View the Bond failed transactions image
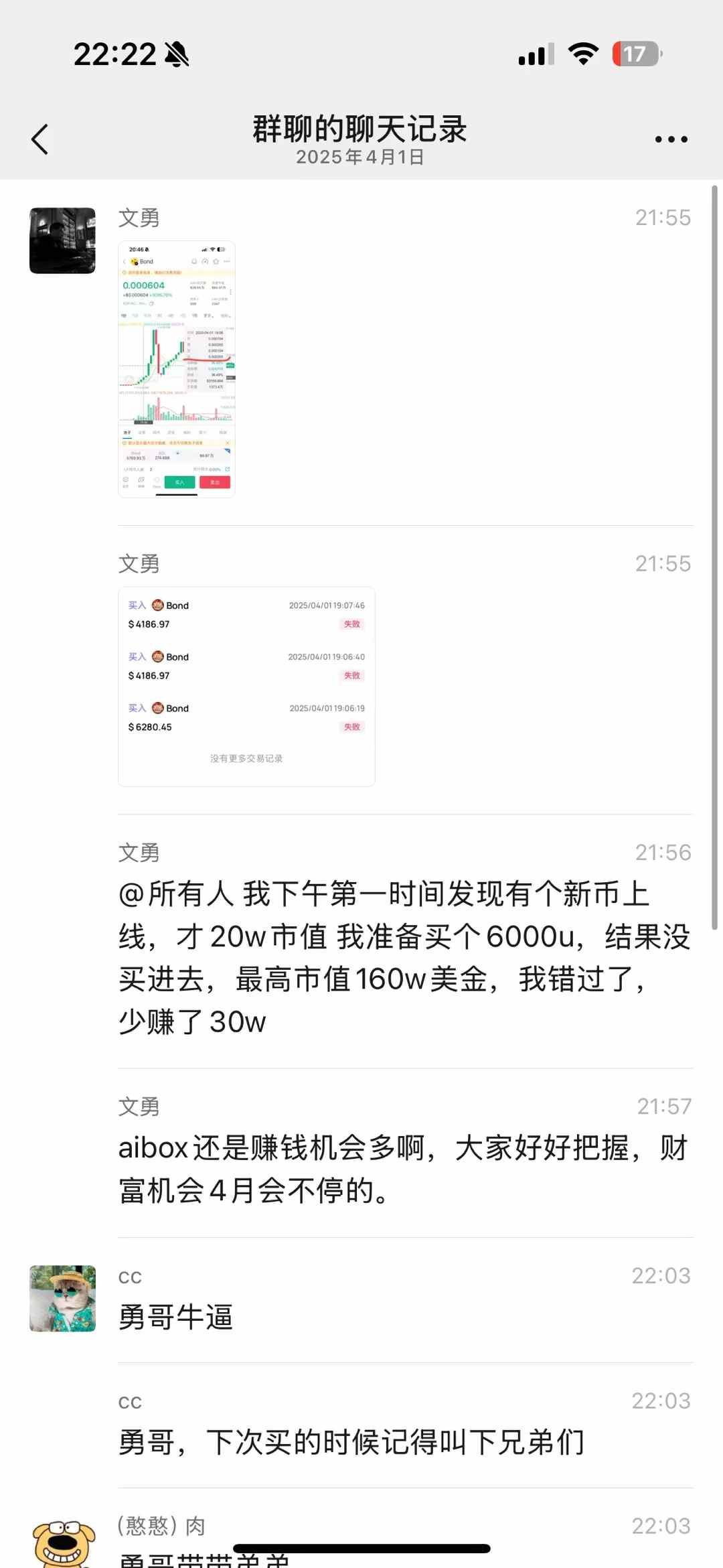 [246, 687]
